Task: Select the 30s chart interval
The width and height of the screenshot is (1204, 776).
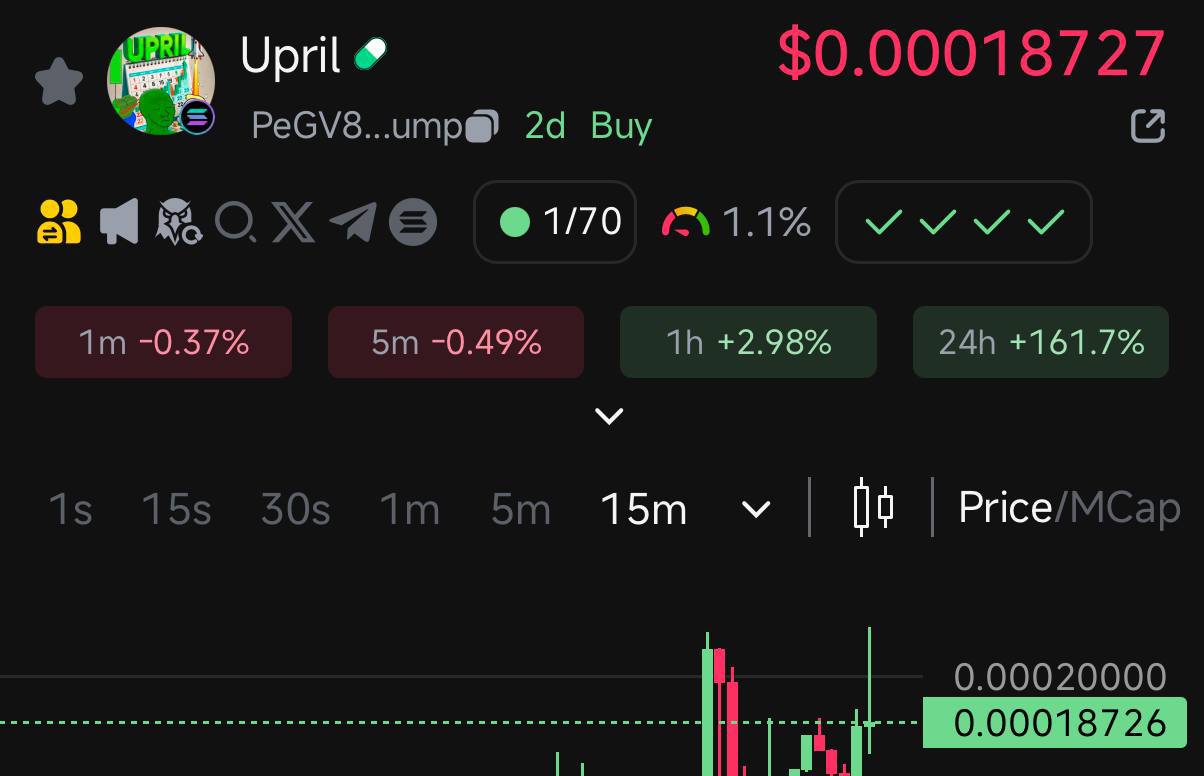Action: [295, 510]
